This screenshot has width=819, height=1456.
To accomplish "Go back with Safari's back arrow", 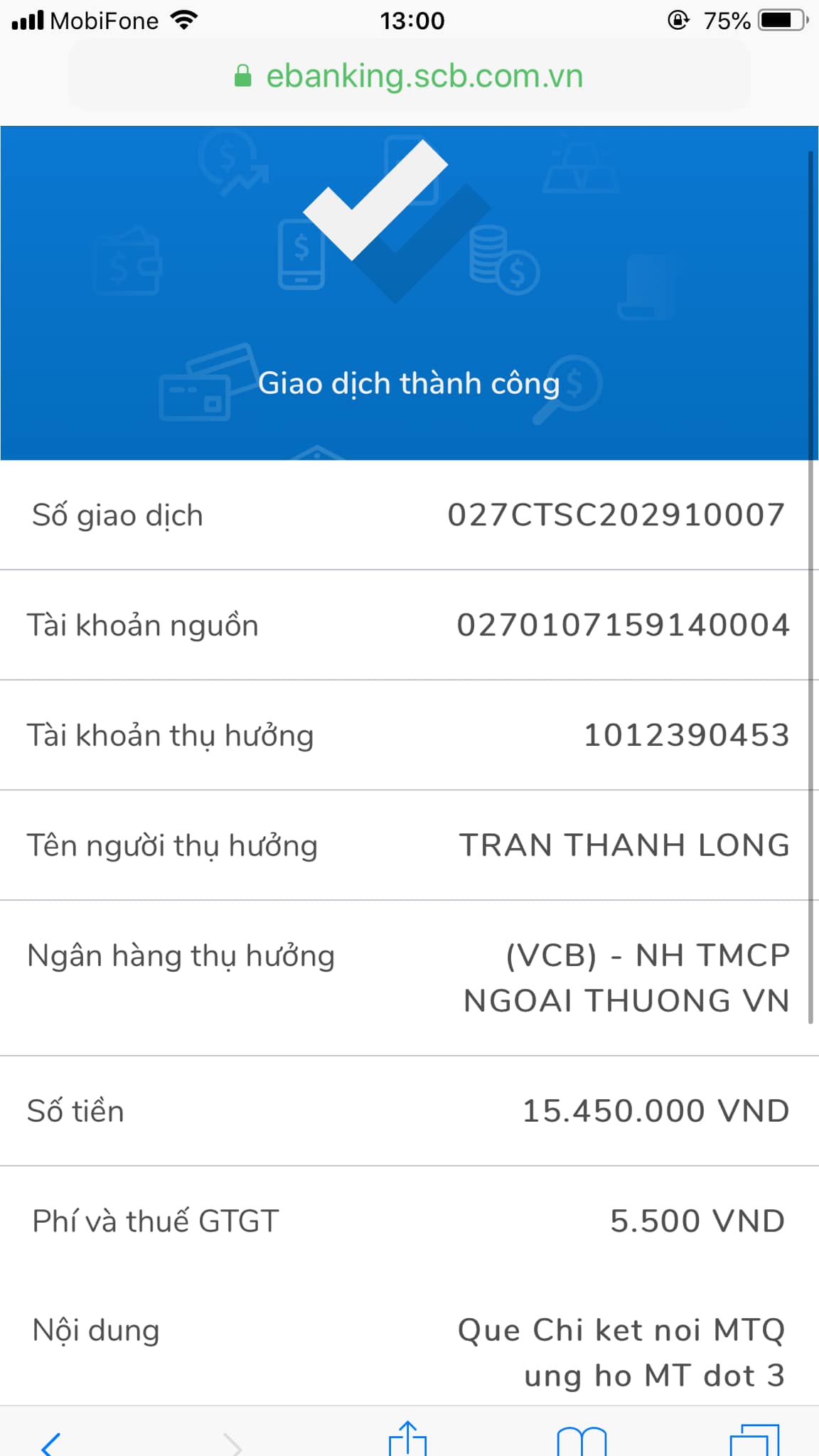I will [51, 1440].
